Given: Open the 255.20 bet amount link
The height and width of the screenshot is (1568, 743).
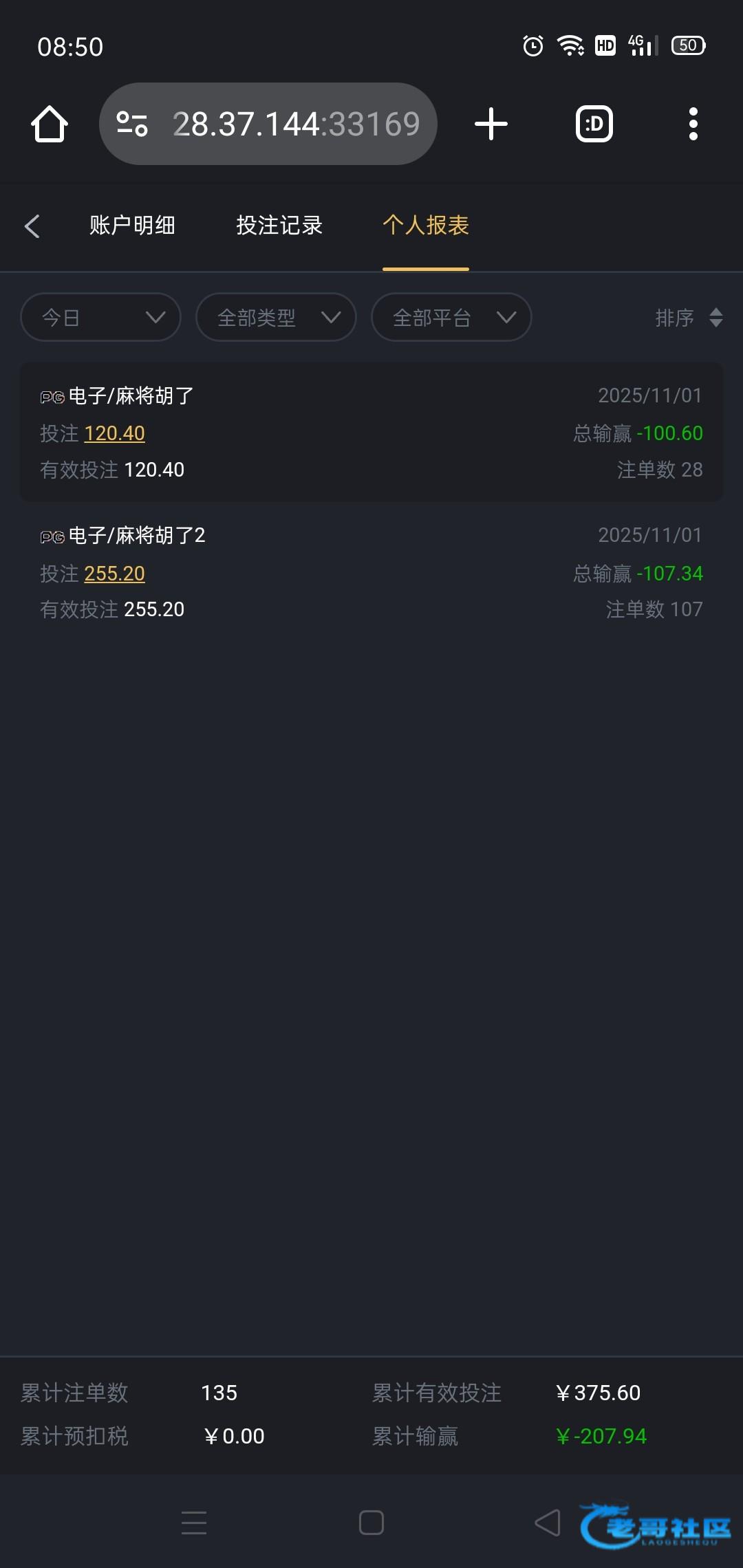Looking at the screenshot, I should 114,574.
